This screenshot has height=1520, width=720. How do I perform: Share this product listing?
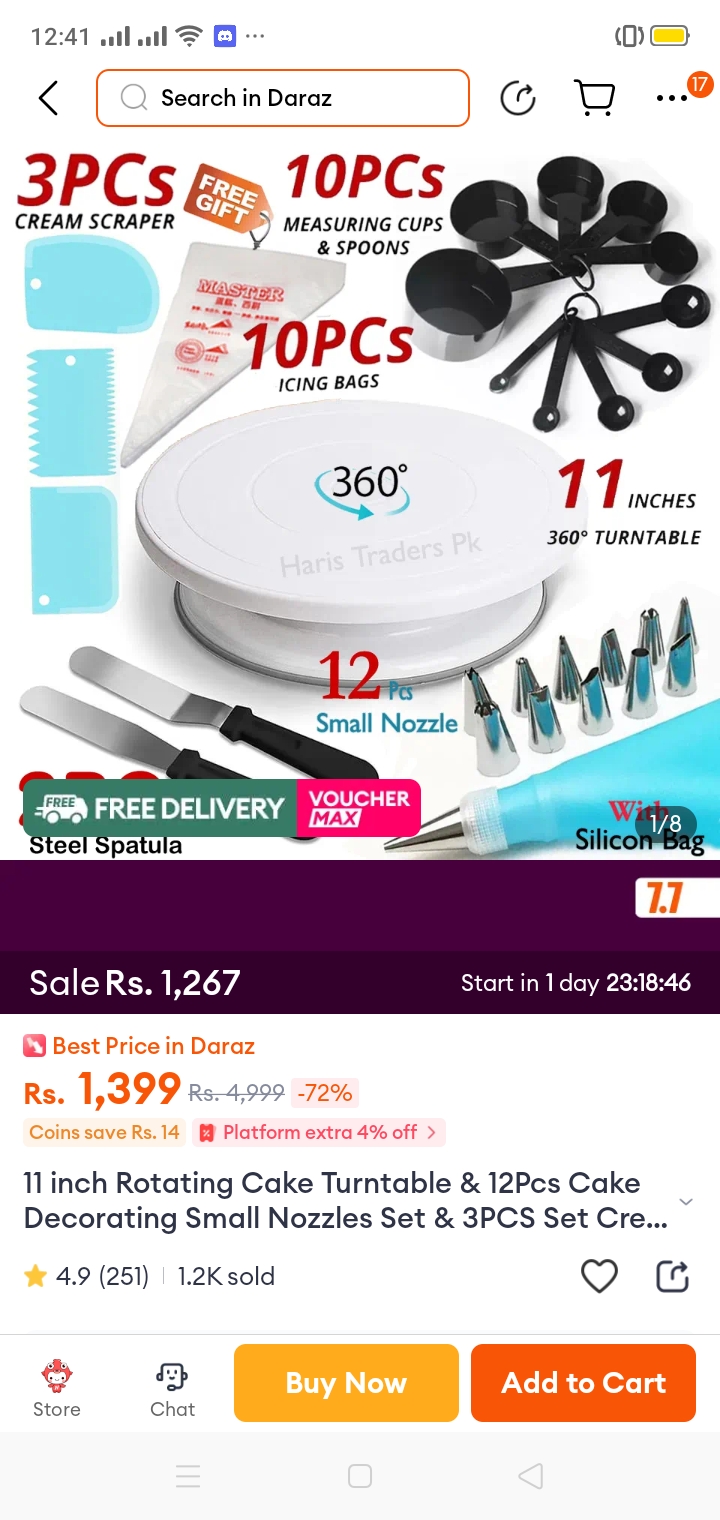672,1276
